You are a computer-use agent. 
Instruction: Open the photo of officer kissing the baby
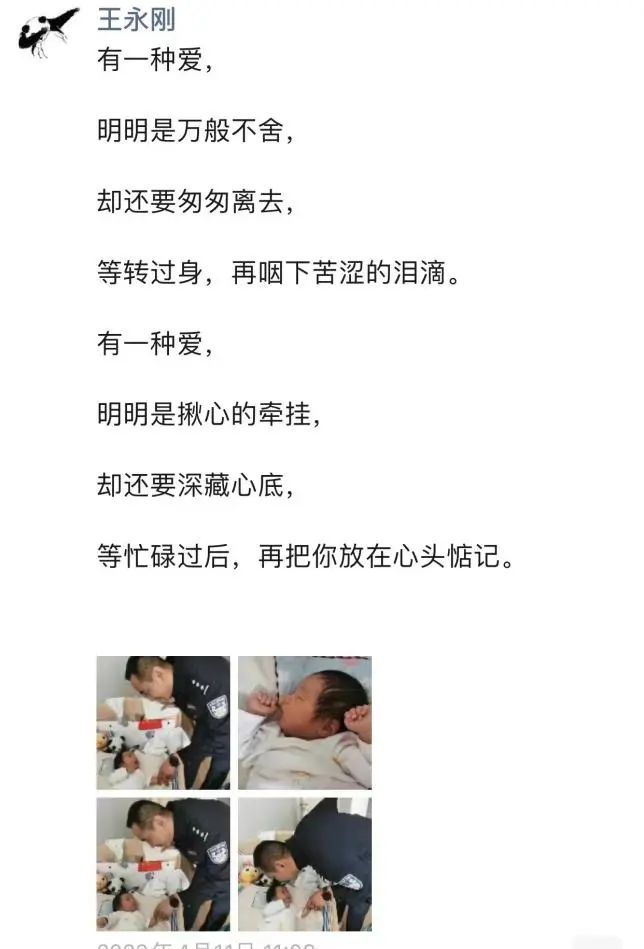coord(304,863)
